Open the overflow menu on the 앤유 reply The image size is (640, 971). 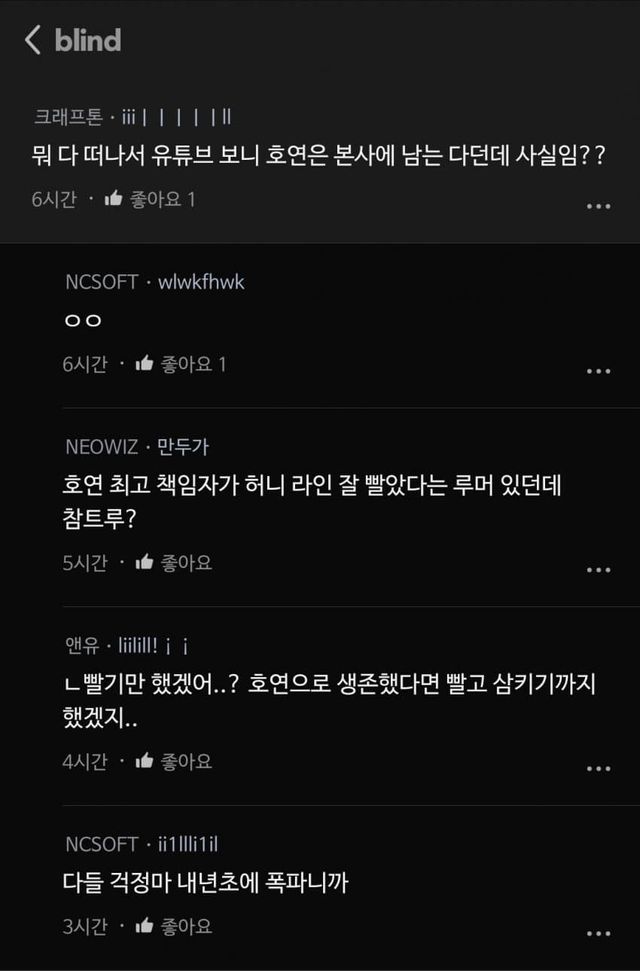click(x=598, y=768)
